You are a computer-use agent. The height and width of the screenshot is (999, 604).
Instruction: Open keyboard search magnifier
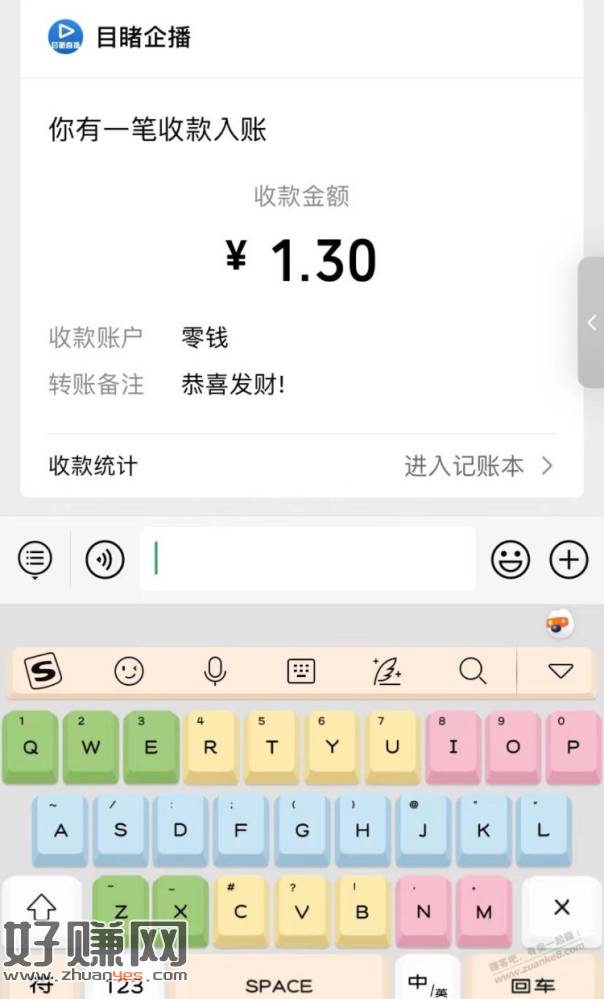point(472,672)
